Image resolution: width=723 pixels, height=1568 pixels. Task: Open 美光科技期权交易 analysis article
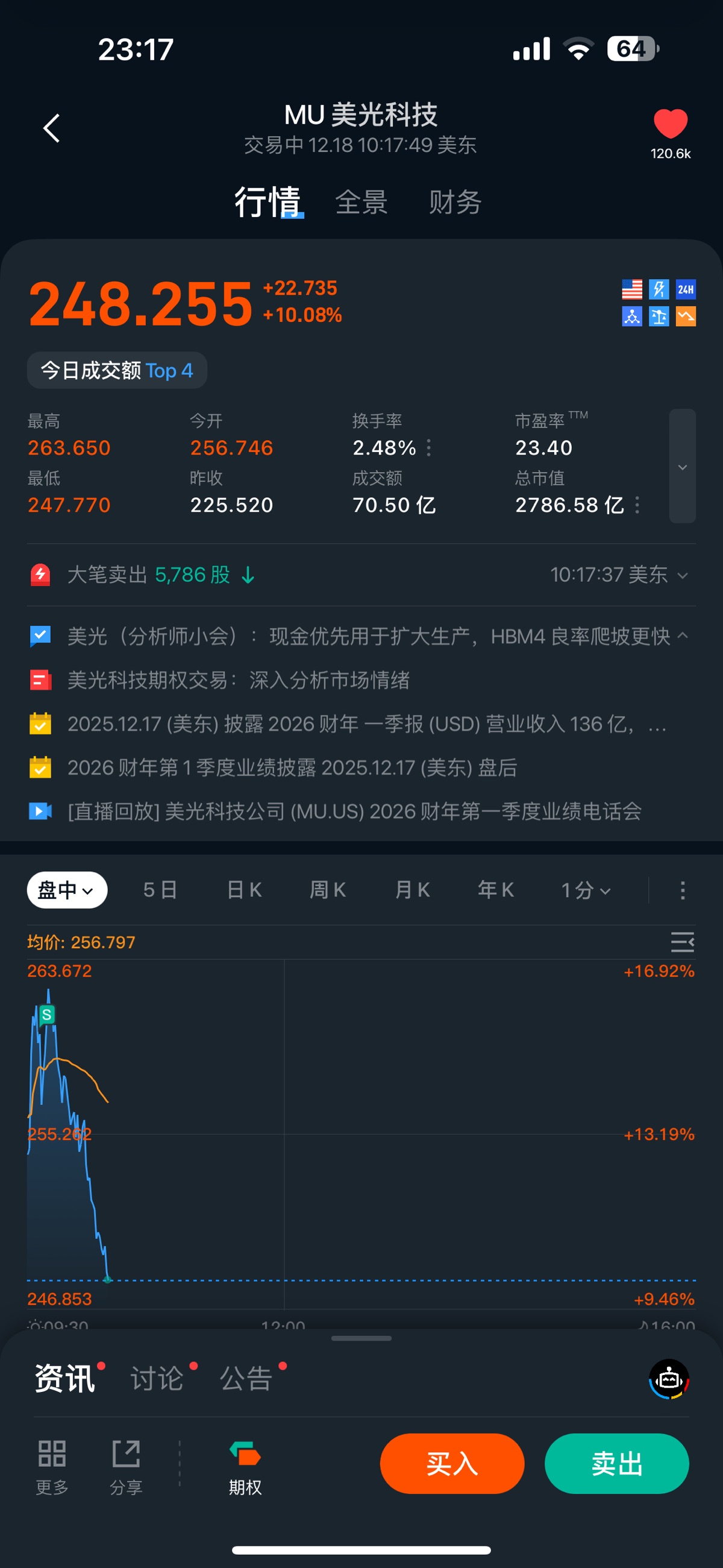click(239, 680)
